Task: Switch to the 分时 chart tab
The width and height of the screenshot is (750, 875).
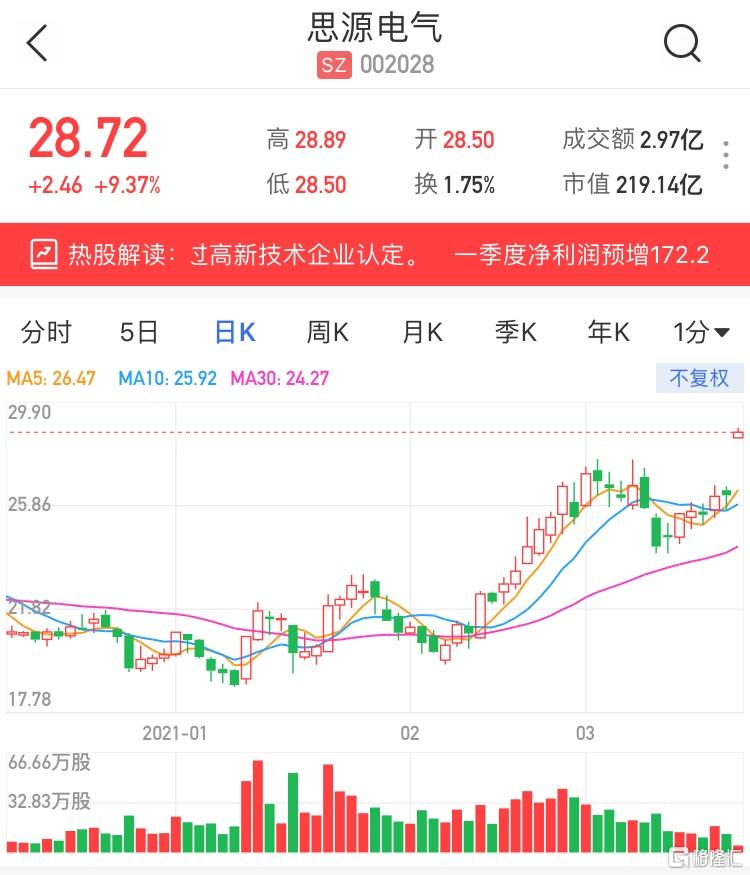Action: coord(46,332)
